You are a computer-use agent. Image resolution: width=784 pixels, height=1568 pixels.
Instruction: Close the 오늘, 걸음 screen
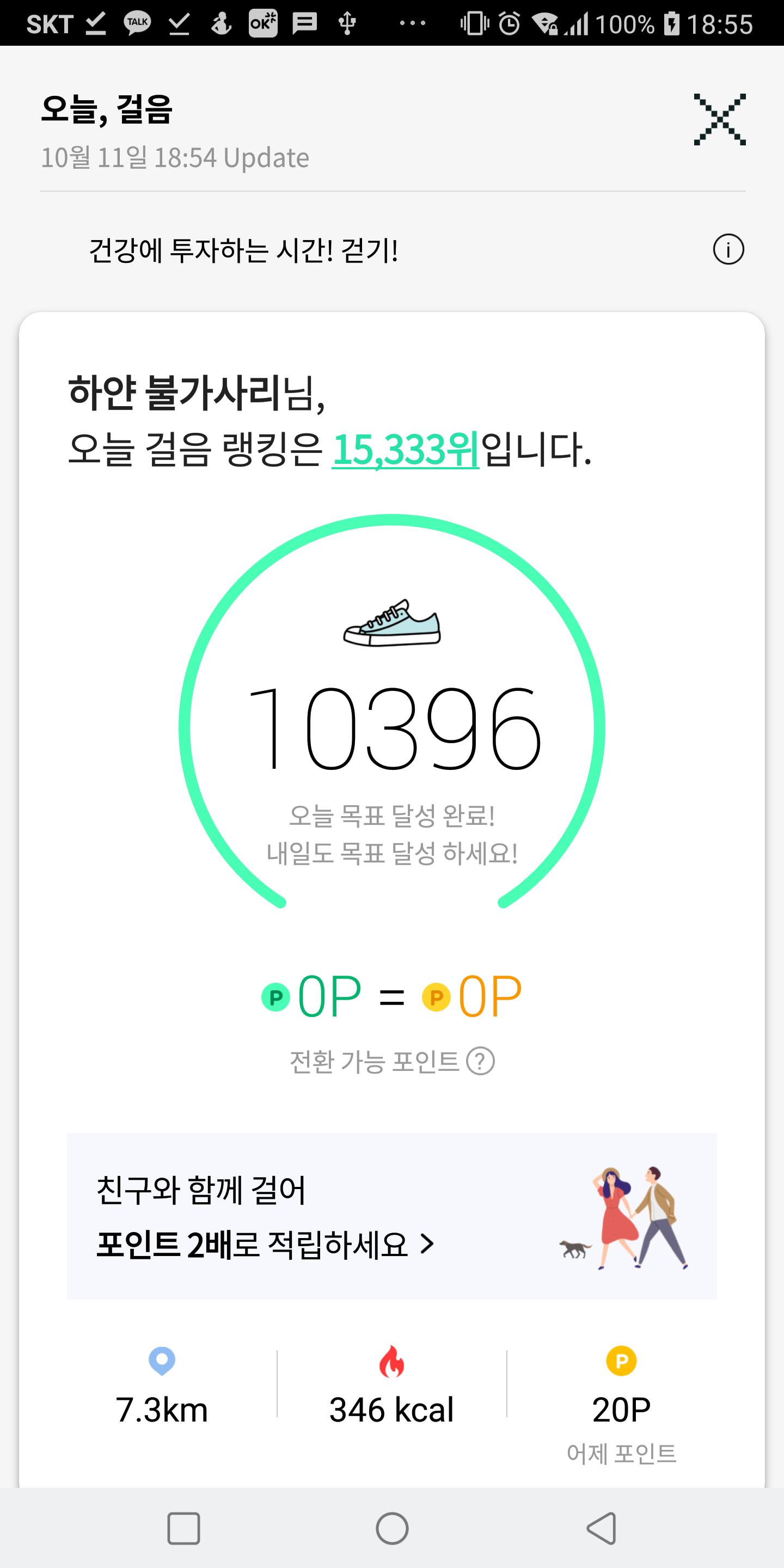click(719, 119)
